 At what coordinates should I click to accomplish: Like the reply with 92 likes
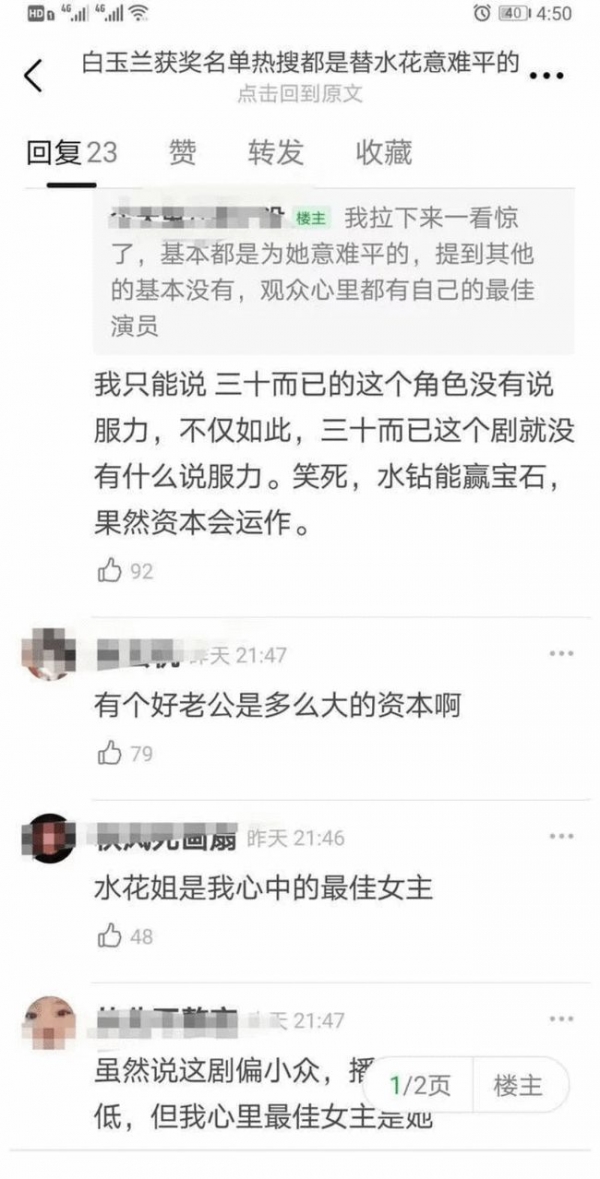pos(109,571)
